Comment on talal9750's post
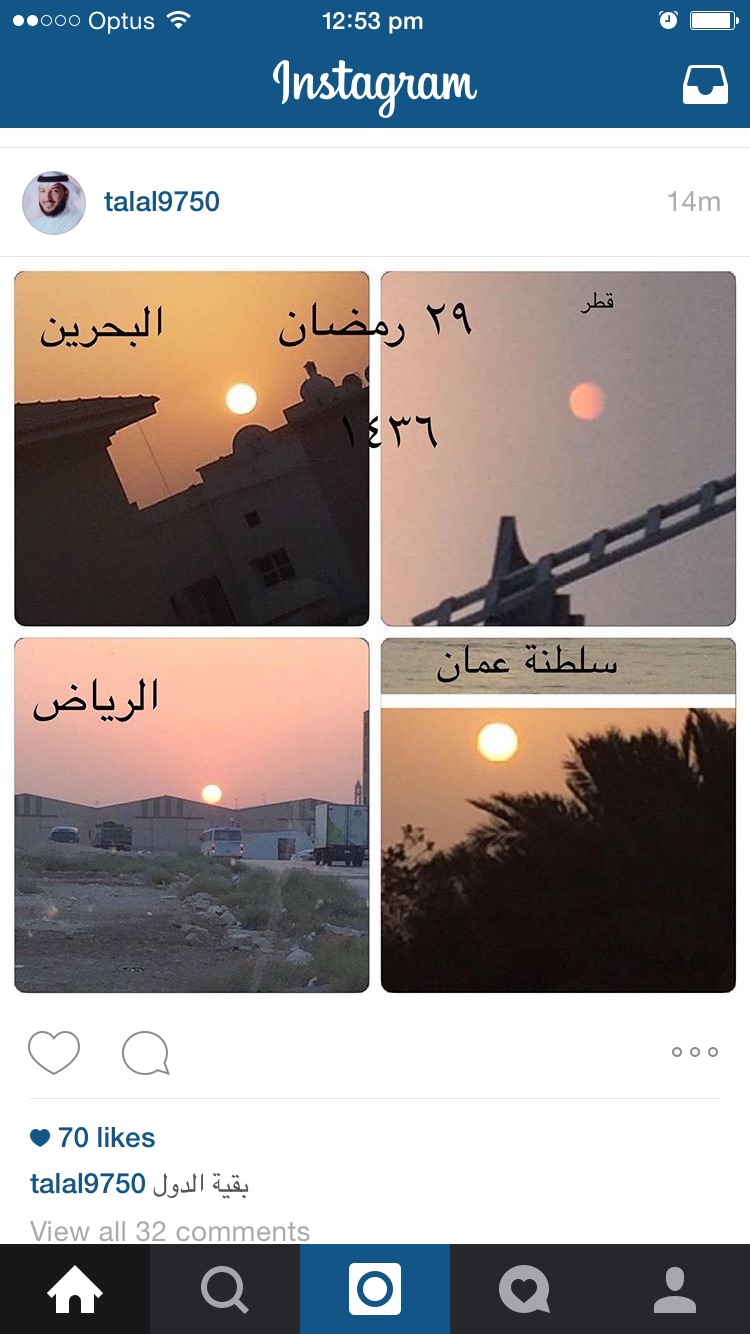Image resolution: width=750 pixels, height=1334 pixels. click(x=145, y=1053)
